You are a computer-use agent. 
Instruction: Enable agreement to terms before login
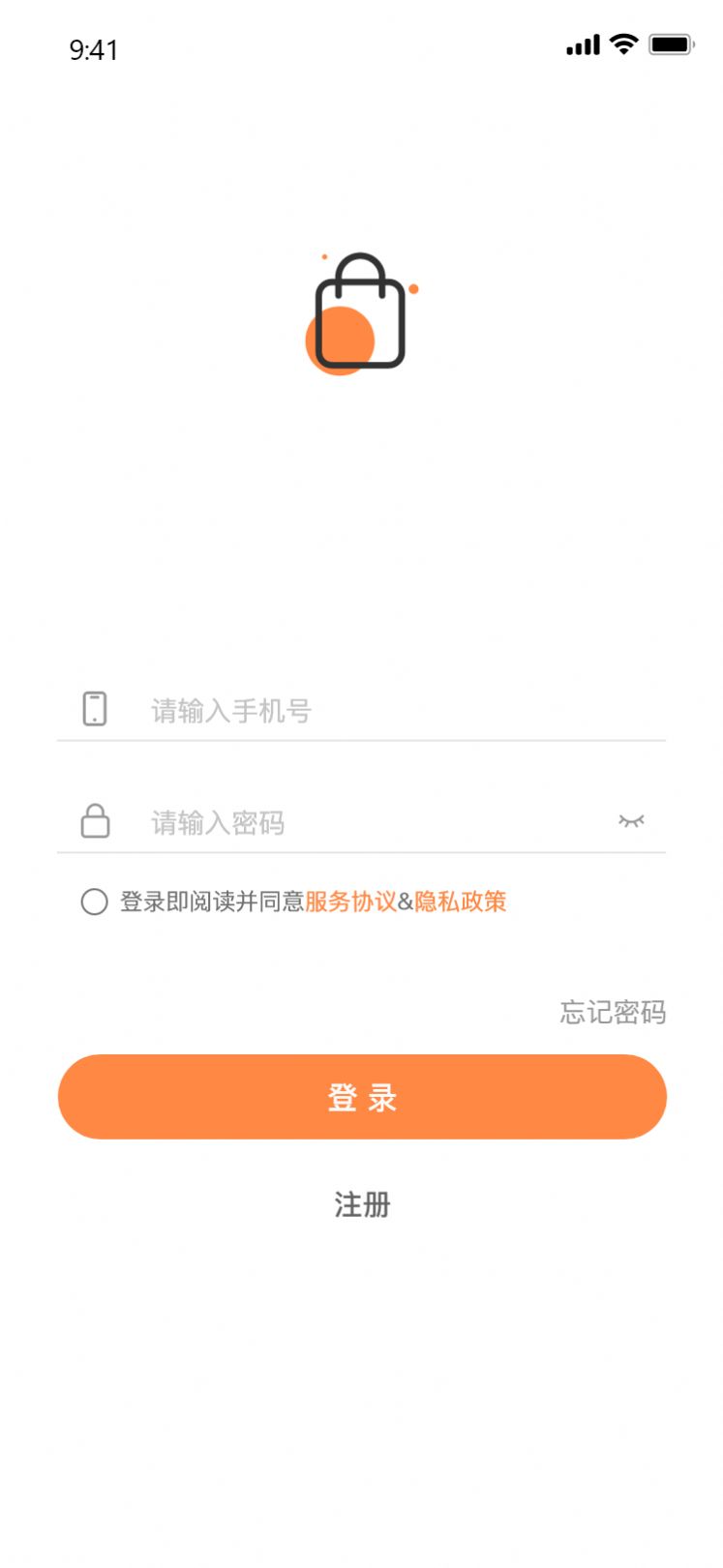pyautogui.click(x=96, y=902)
